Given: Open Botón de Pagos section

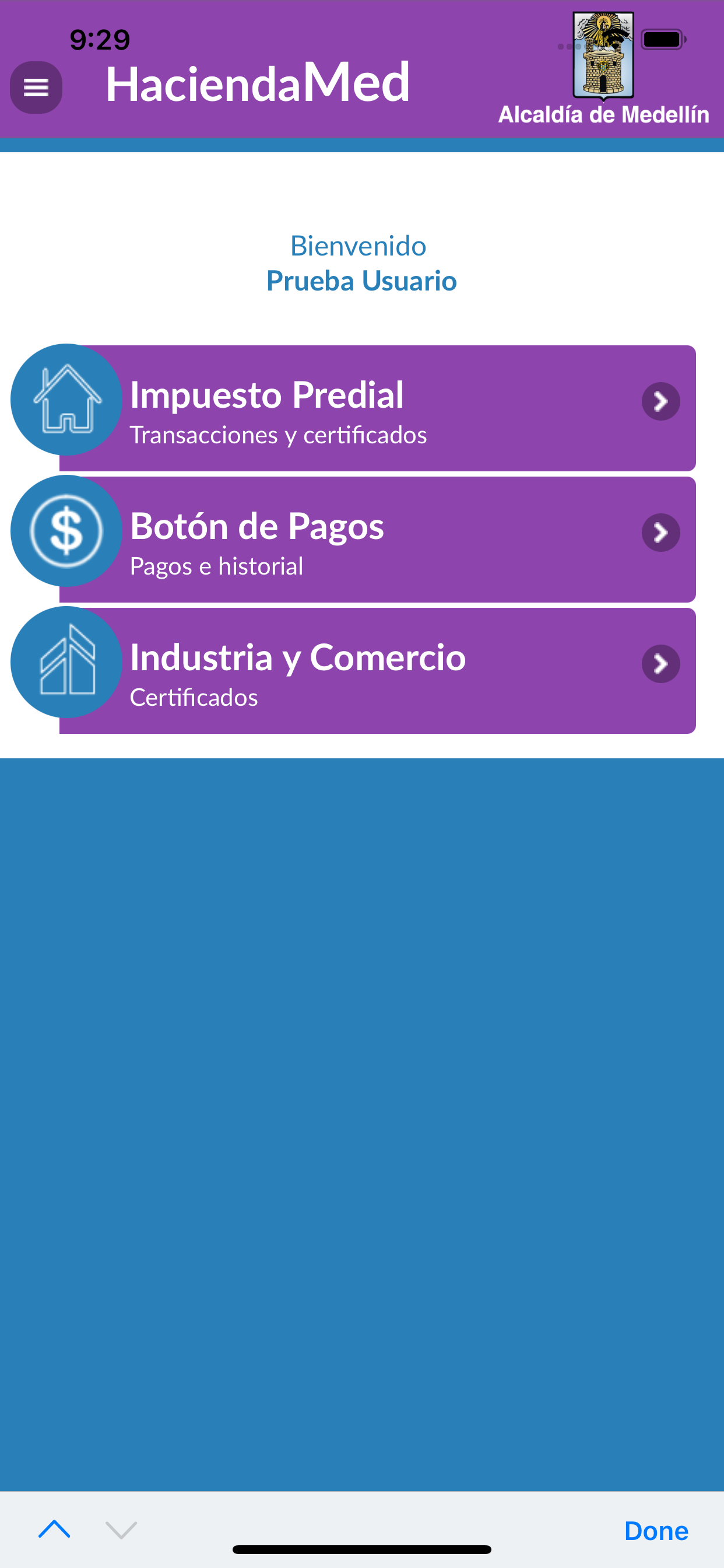Looking at the screenshot, I should click(377, 540).
